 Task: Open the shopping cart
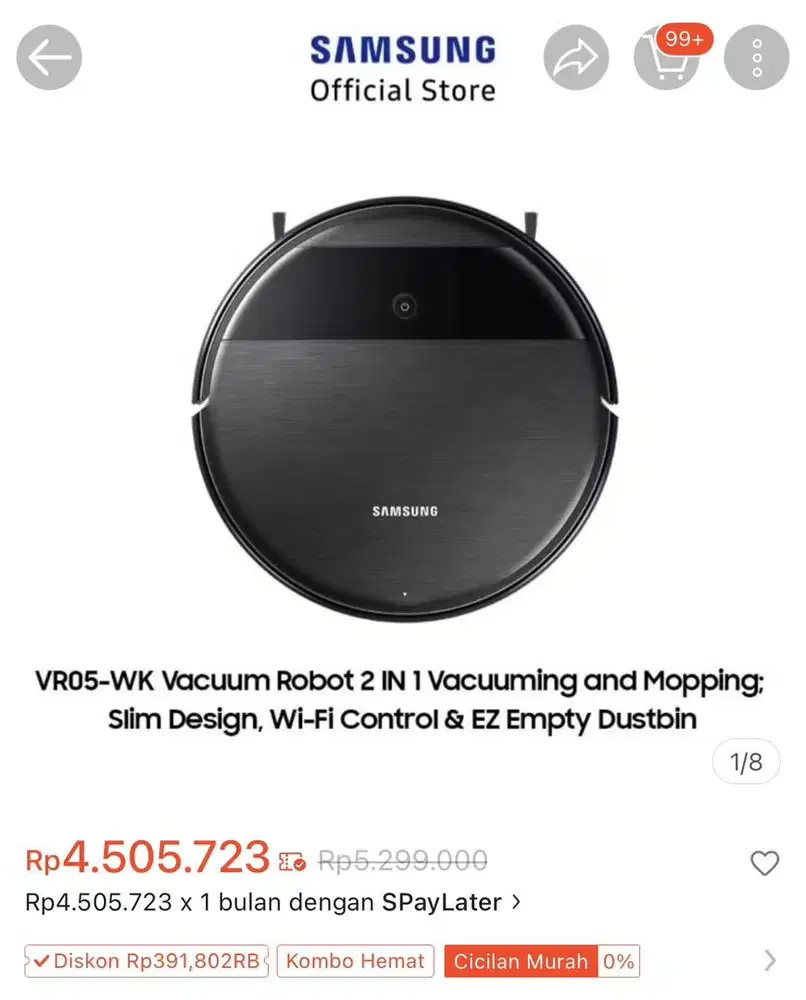coord(667,57)
